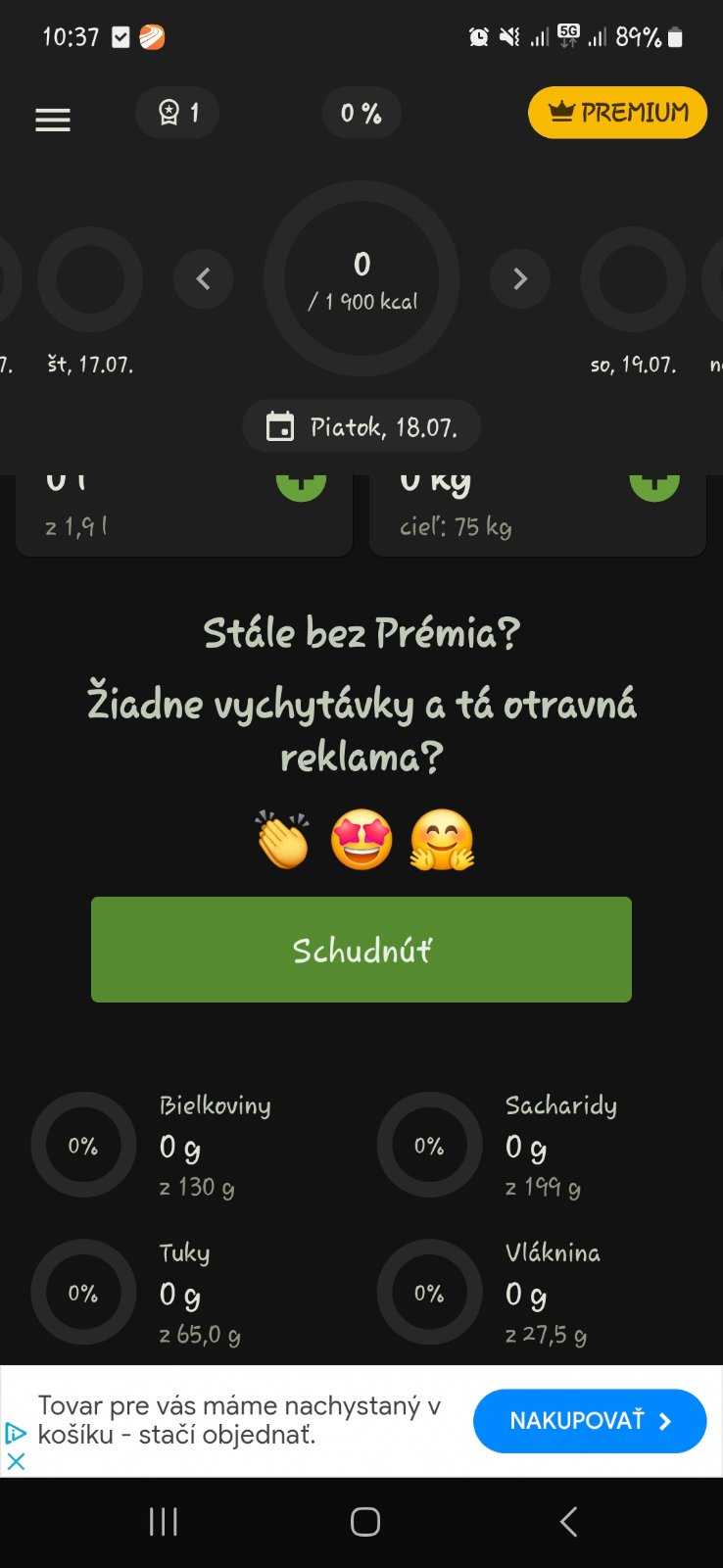The width and height of the screenshot is (723, 1568).
Task: Tap the 0 % progress chip
Action: (x=361, y=114)
